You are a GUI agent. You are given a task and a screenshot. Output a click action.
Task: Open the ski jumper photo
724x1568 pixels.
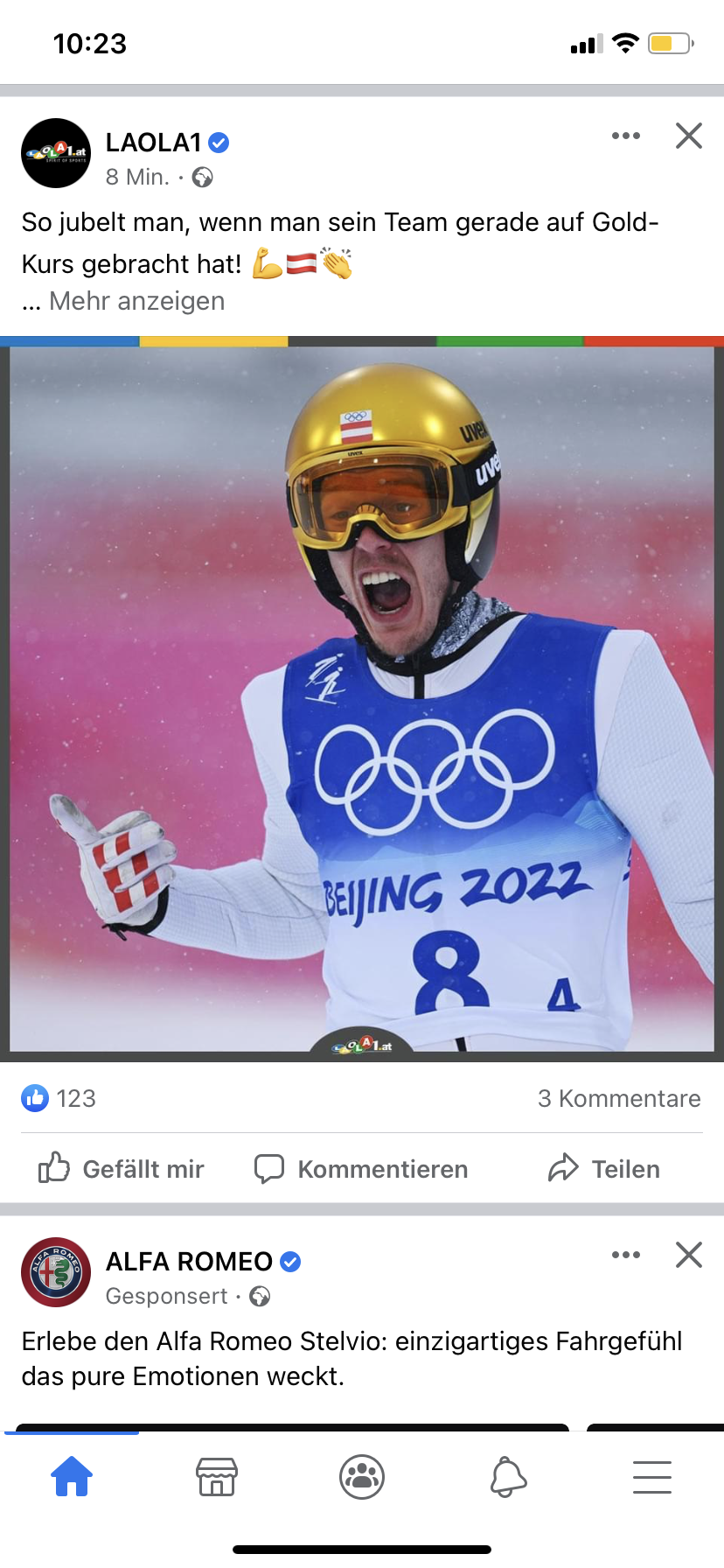point(362,699)
